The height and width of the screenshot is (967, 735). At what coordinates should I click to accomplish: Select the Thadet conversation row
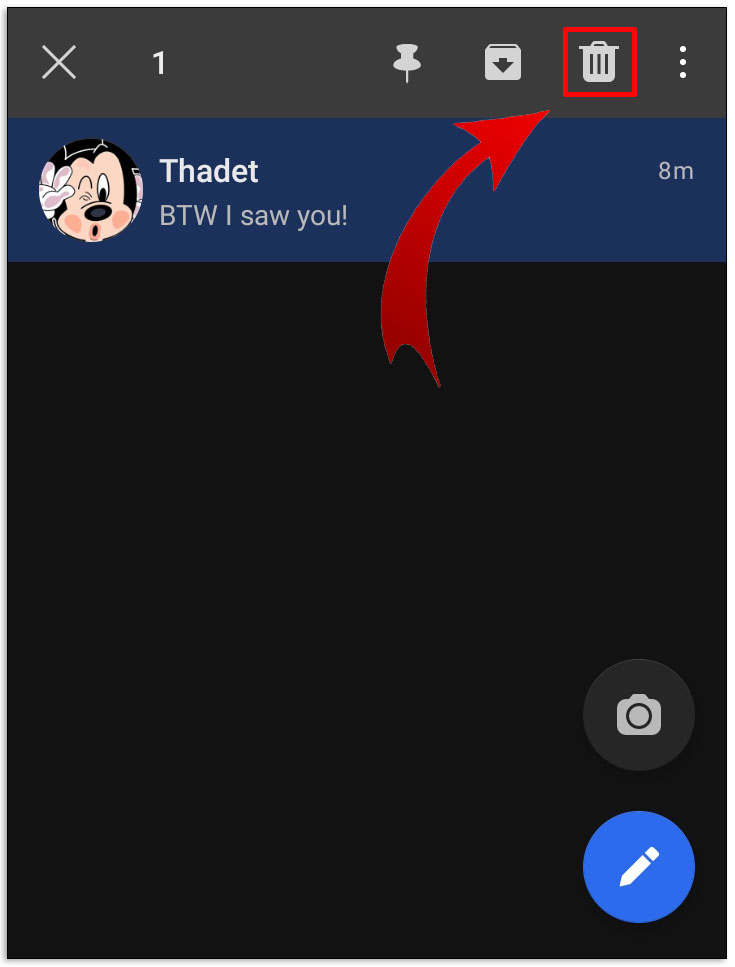click(x=366, y=190)
